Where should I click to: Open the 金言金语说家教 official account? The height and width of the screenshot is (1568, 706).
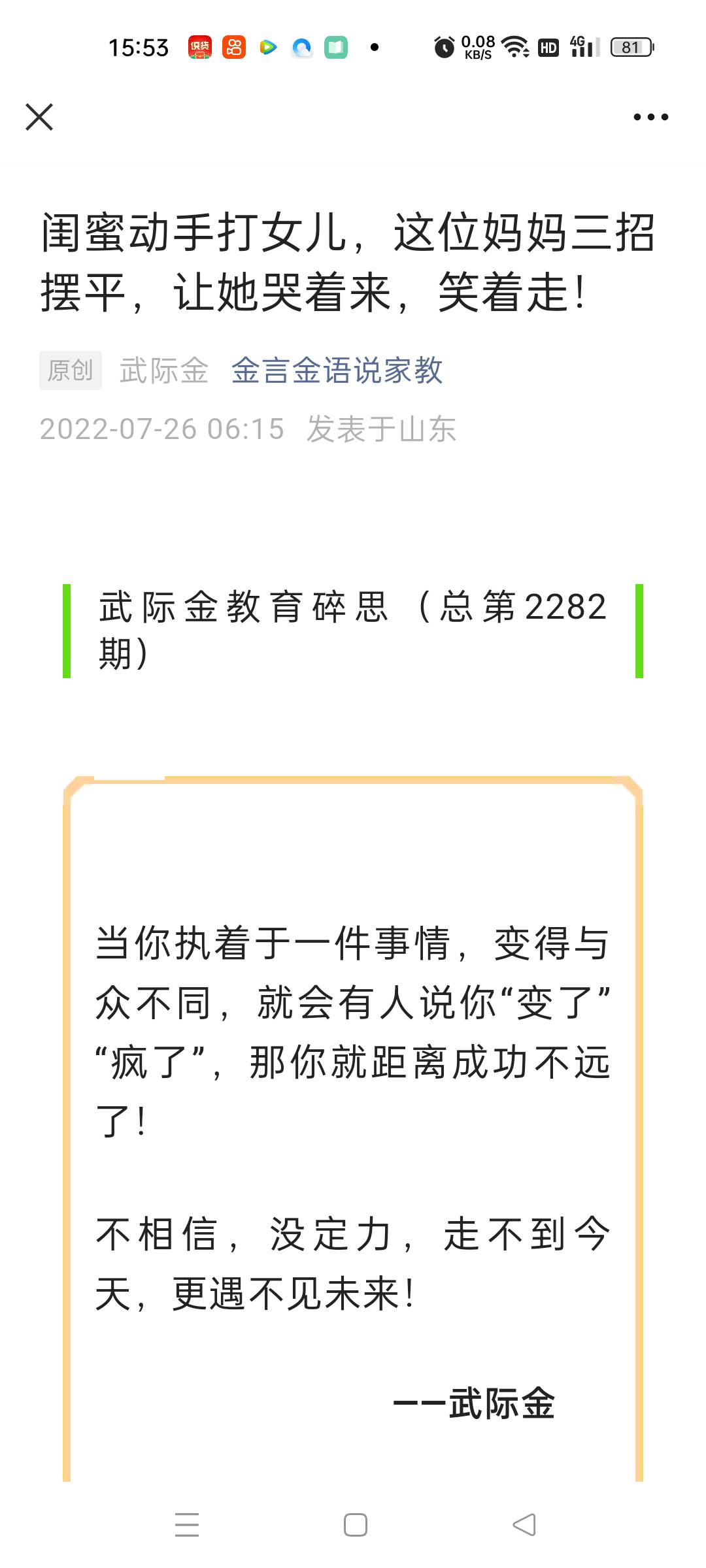(337, 370)
